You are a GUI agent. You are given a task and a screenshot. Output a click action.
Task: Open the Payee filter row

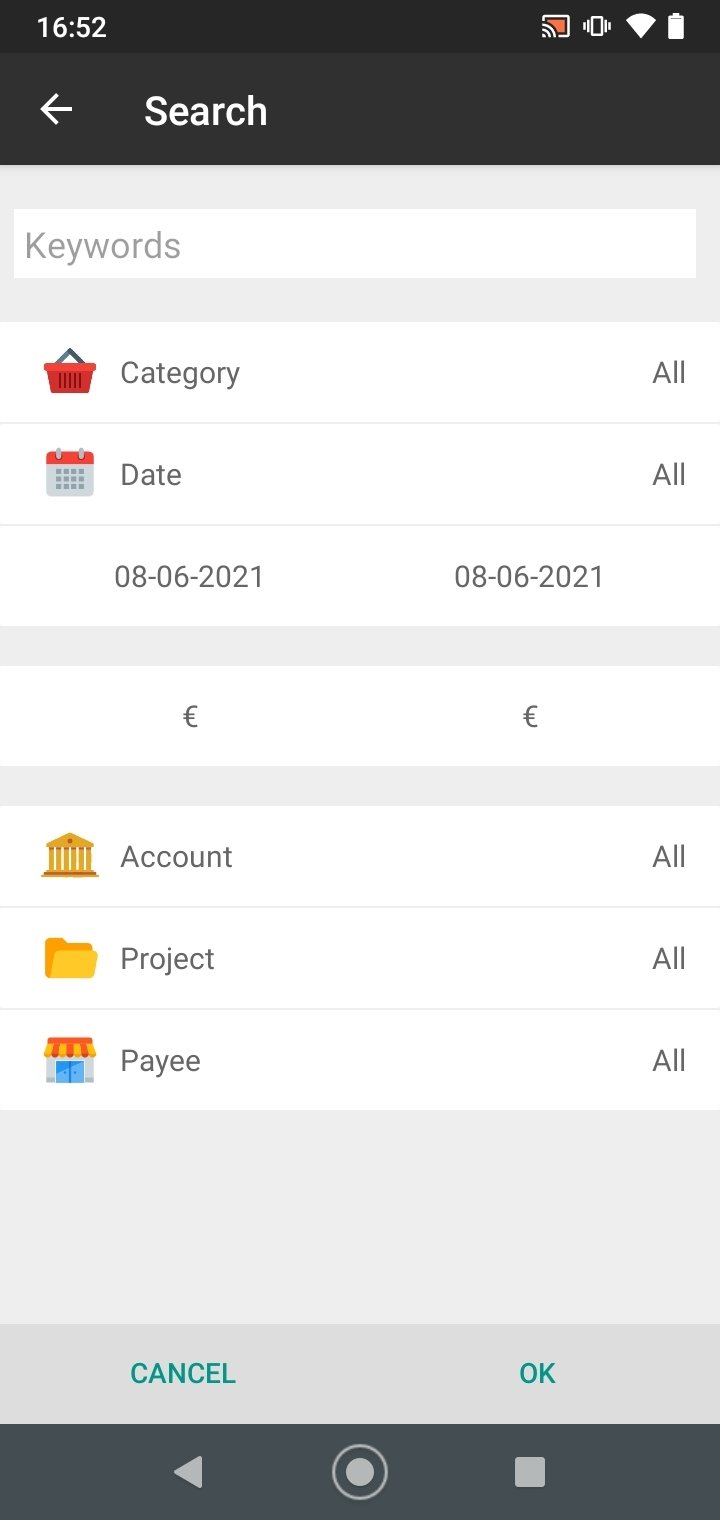click(x=360, y=1061)
